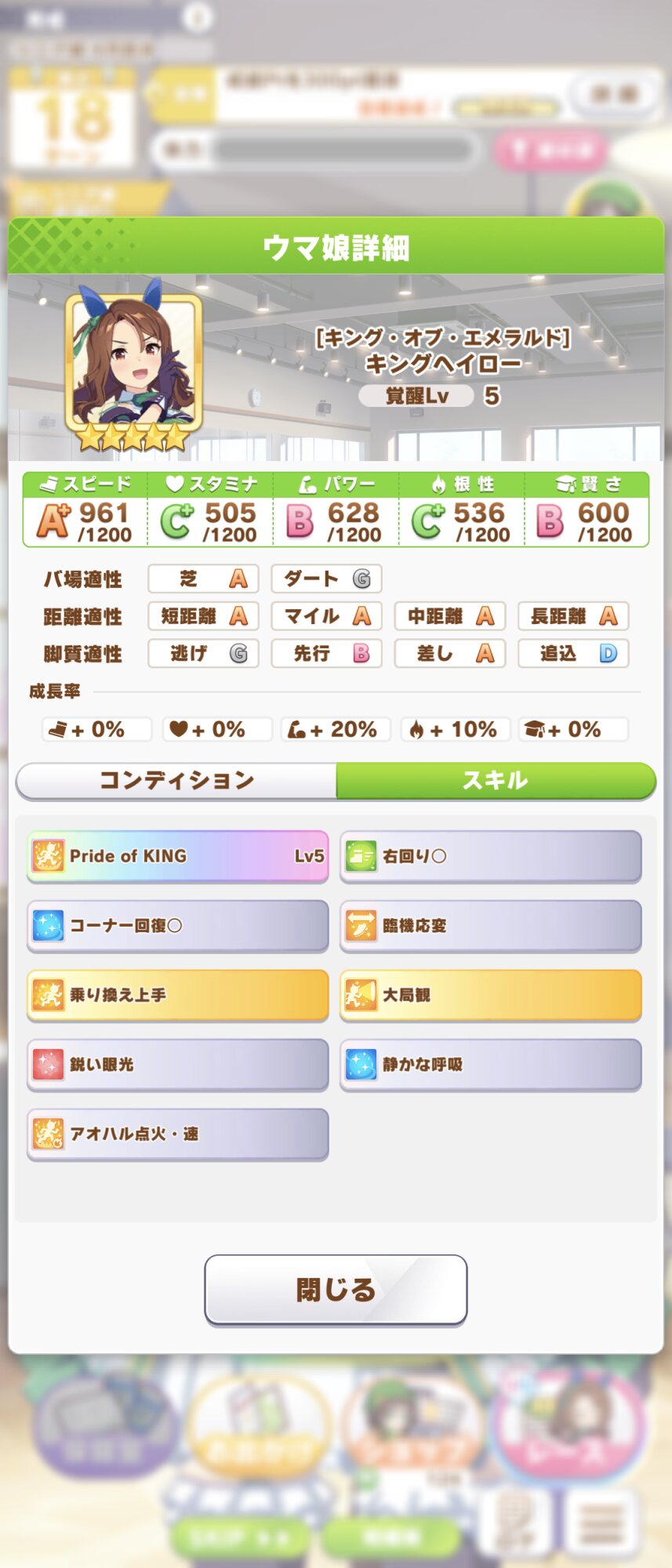View the 右回り○ skill details
The width and height of the screenshot is (672, 1568).
[x=491, y=856]
